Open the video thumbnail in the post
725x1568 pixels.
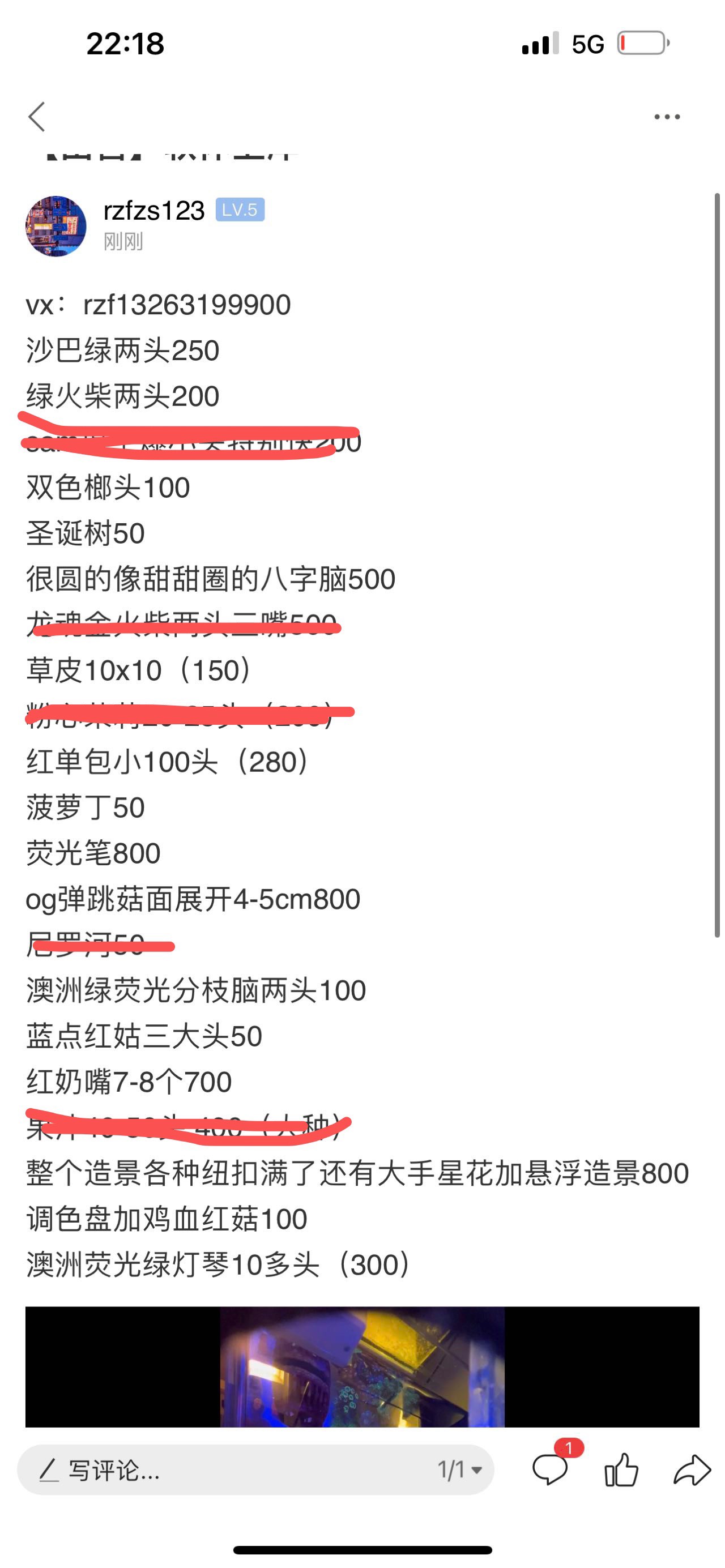point(361,1366)
